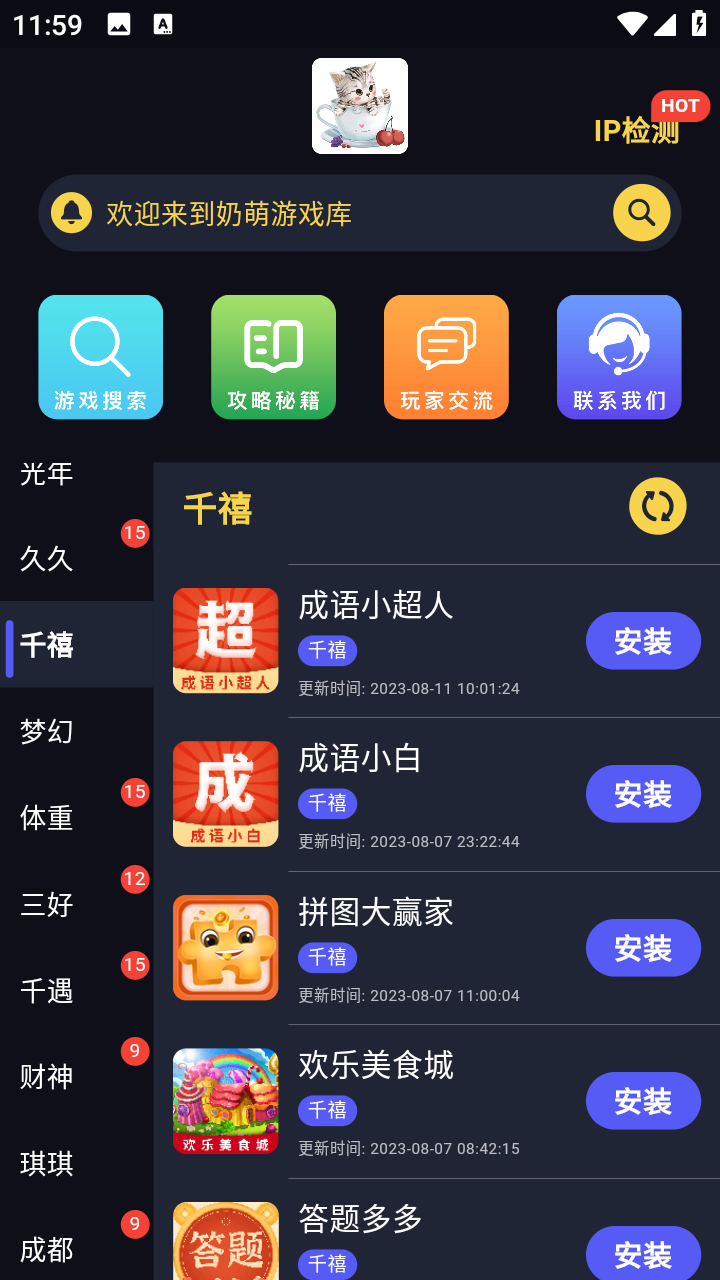Switch to the 久久 category
Image resolution: width=720 pixels, height=1280 pixels.
coord(47,559)
